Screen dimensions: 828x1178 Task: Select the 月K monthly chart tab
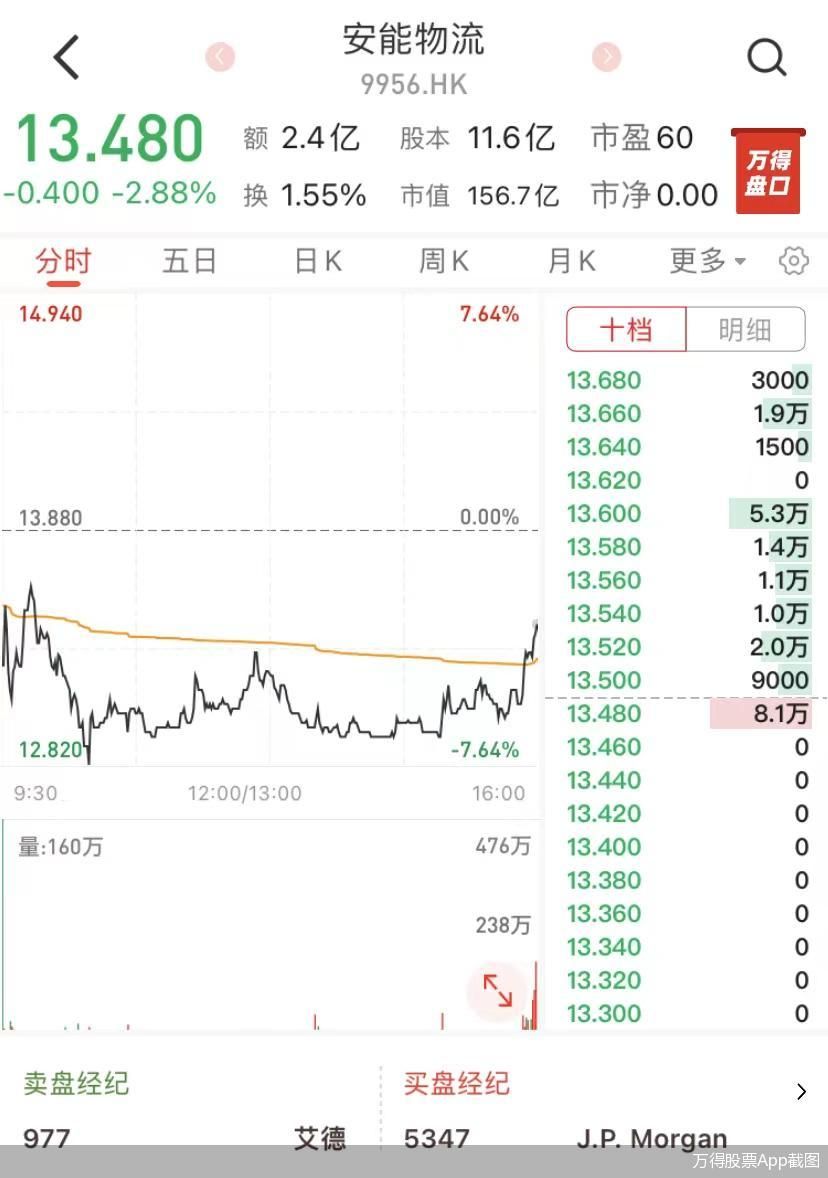[570, 259]
